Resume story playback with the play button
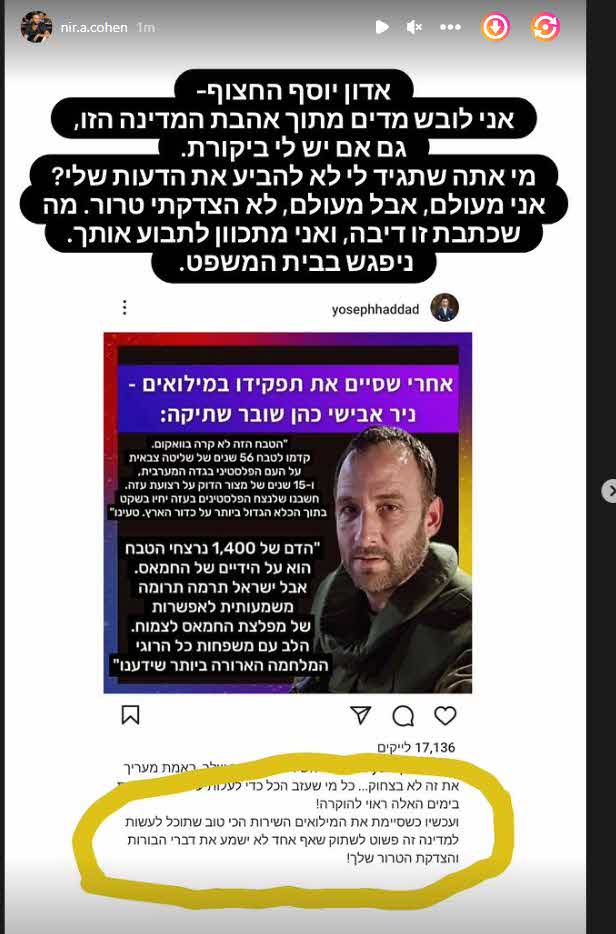The image size is (616, 934). pyautogui.click(x=381, y=28)
